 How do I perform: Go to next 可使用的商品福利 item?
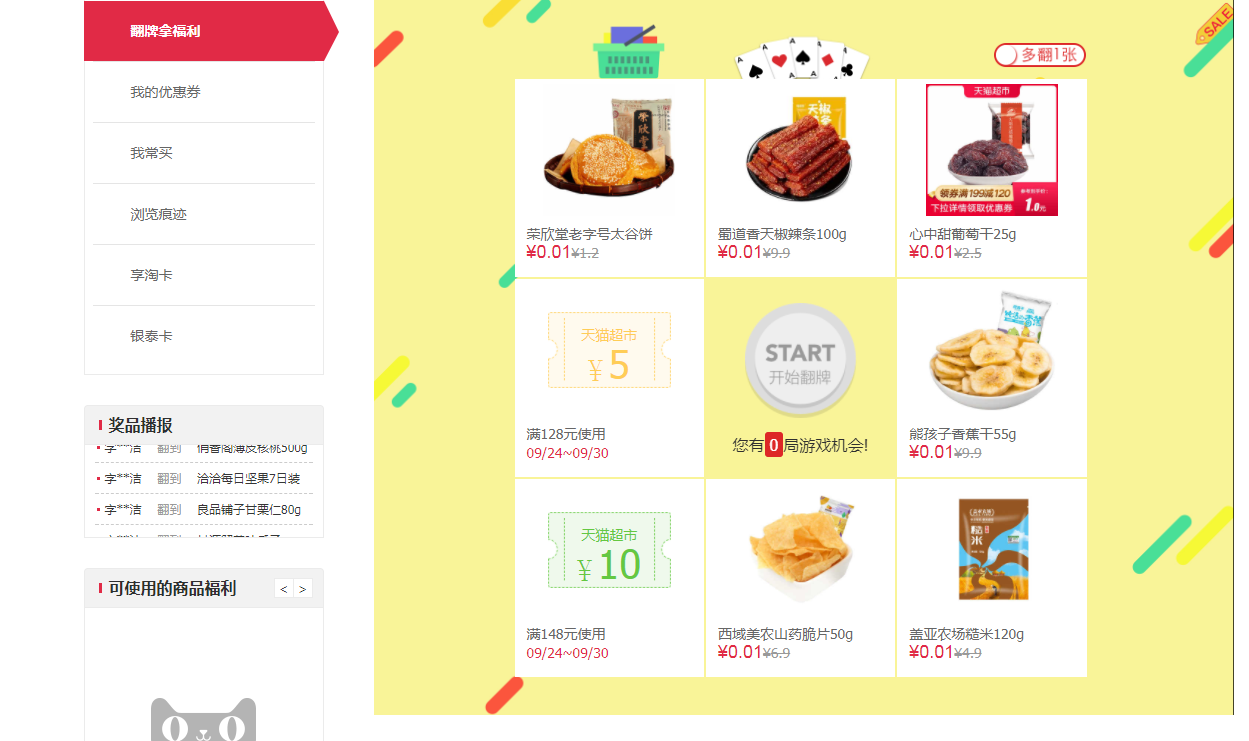pos(303,589)
